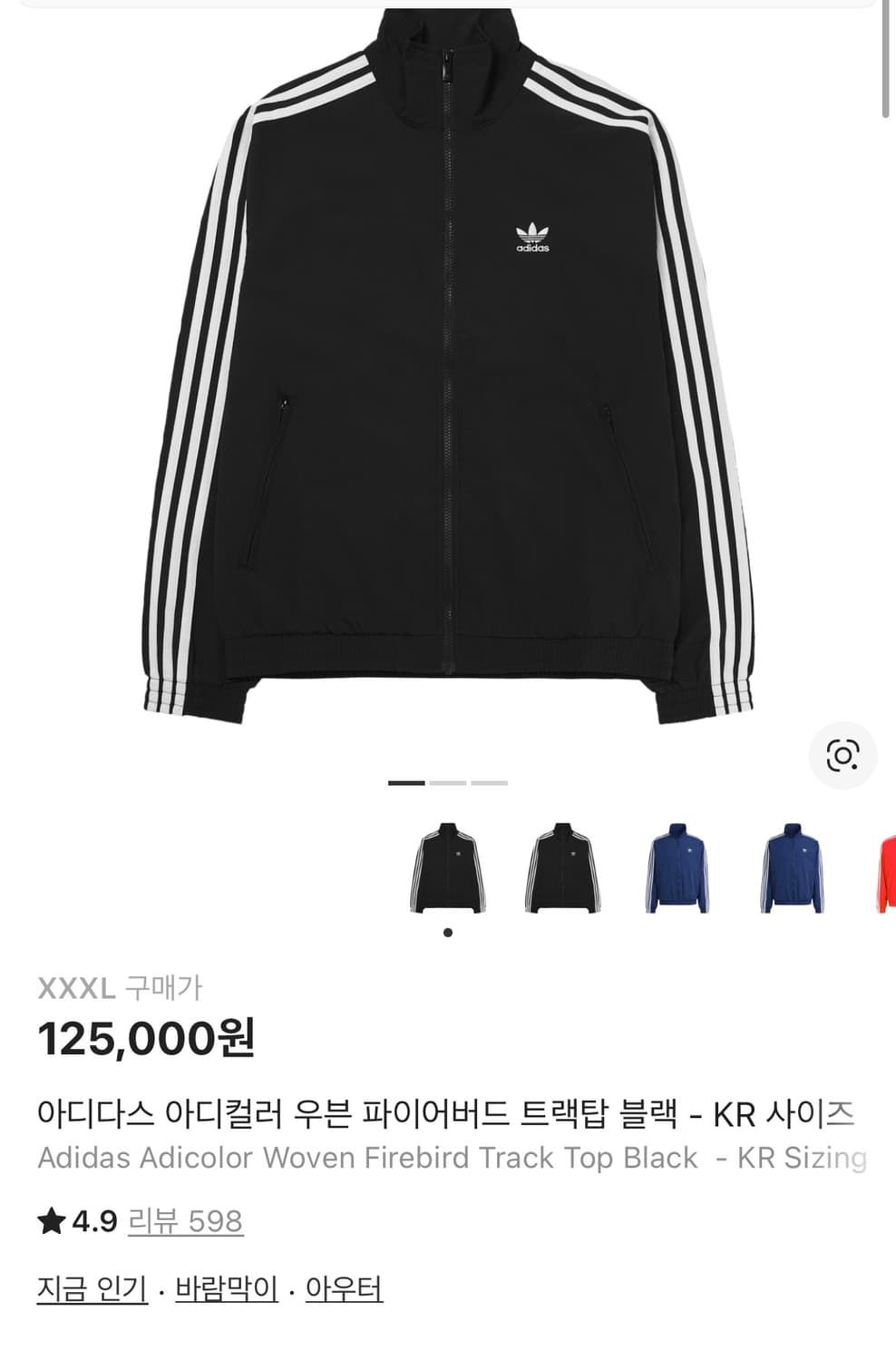This screenshot has height=1361, width=896.
Task: Select the second carousel indicator bar
Action: pyautogui.click(x=447, y=781)
